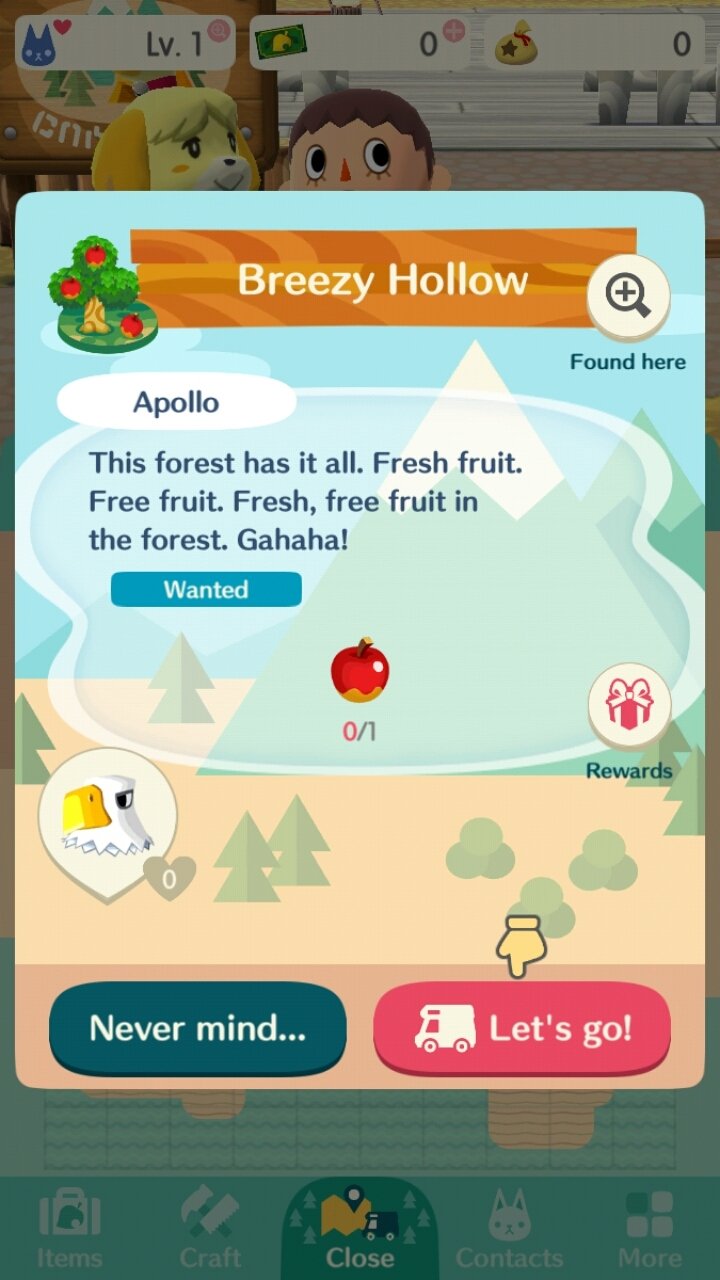Open the Found here magnifier
The height and width of the screenshot is (1280, 720).
click(x=628, y=297)
